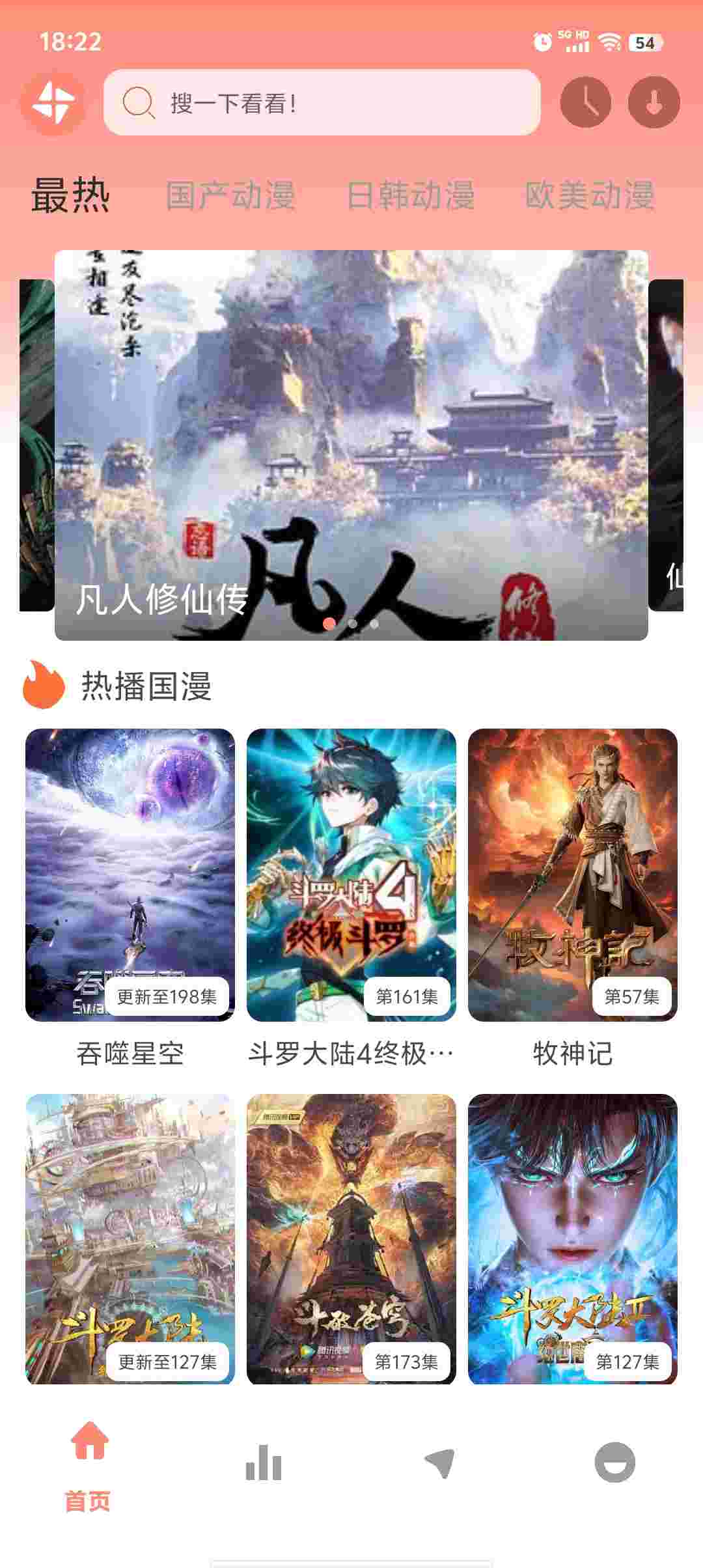Open the 斗罗大陆Ⅱ card at 第127集

point(573,1239)
